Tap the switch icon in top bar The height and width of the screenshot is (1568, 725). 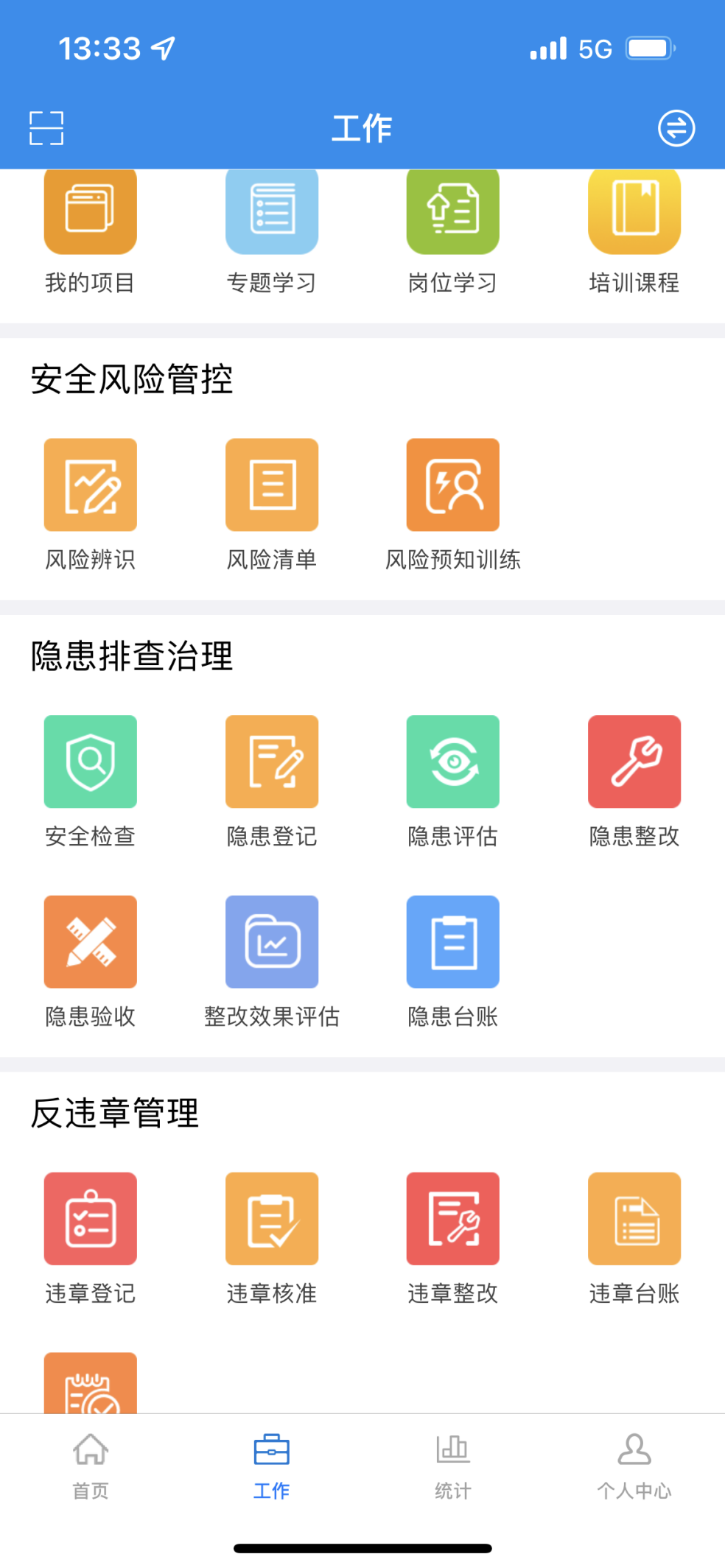tap(676, 128)
